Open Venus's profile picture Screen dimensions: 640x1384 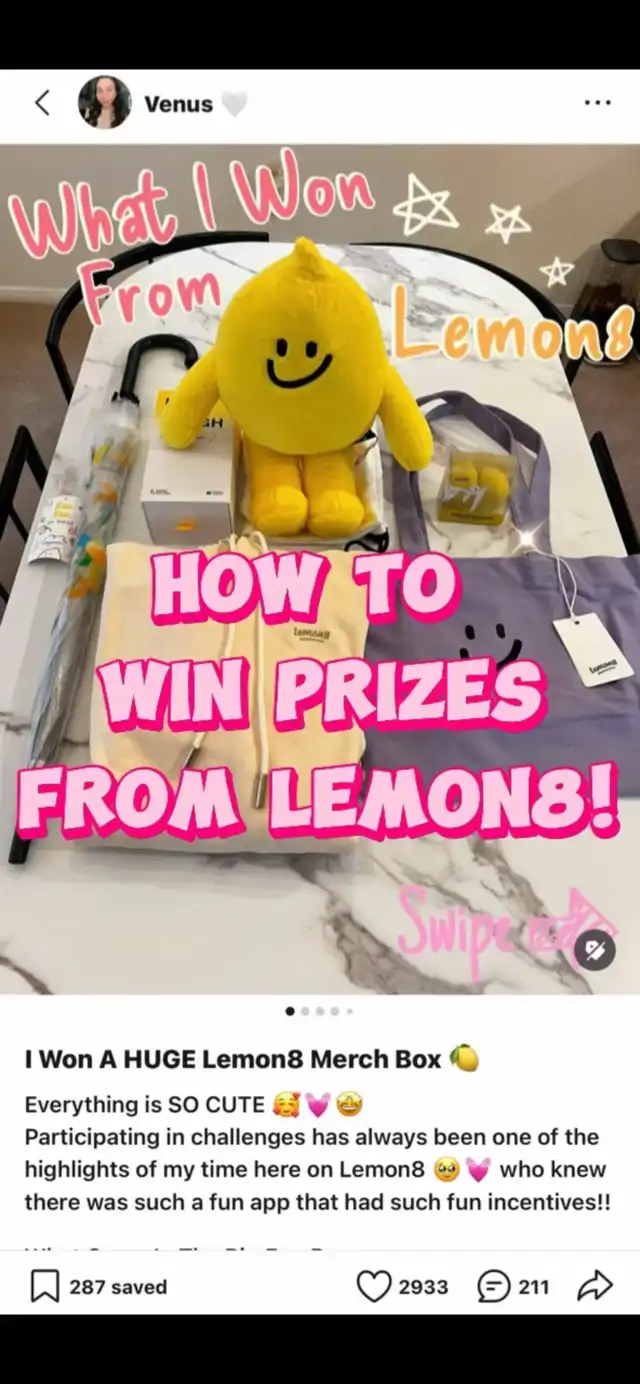(104, 103)
